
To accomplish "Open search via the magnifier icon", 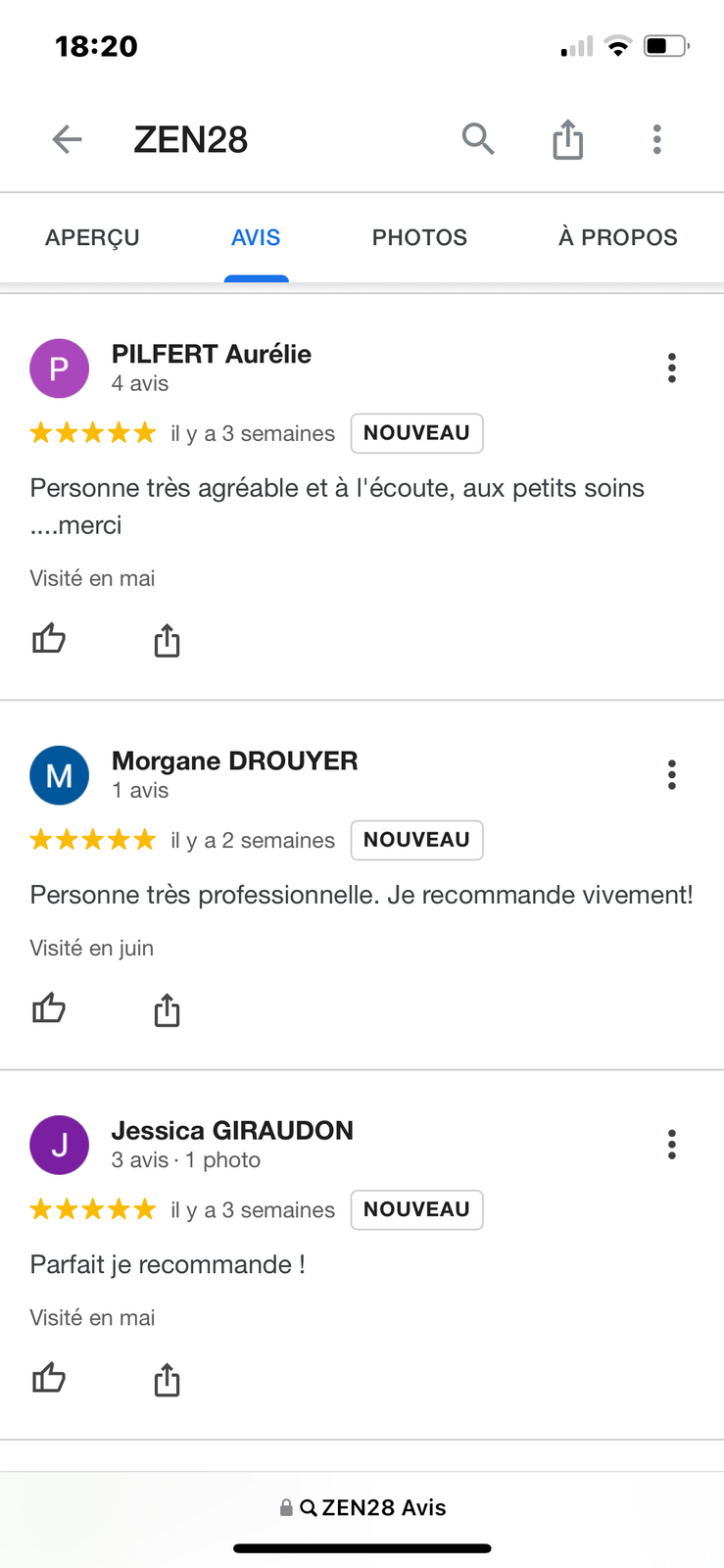I will [x=478, y=139].
